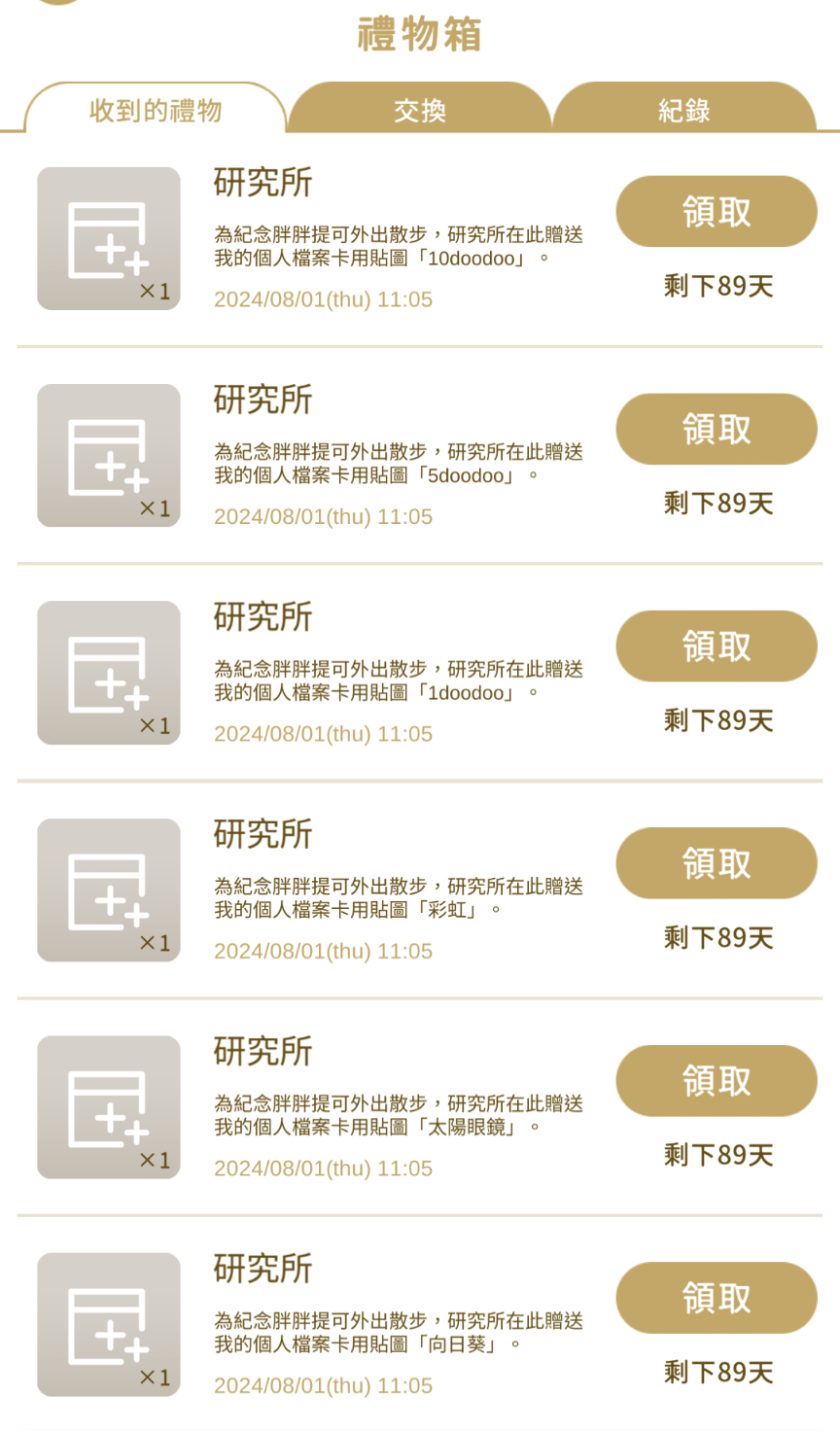The width and height of the screenshot is (840, 1431).
Task: Claim the 向日葵 sticker gift
Action: tap(717, 1298)
